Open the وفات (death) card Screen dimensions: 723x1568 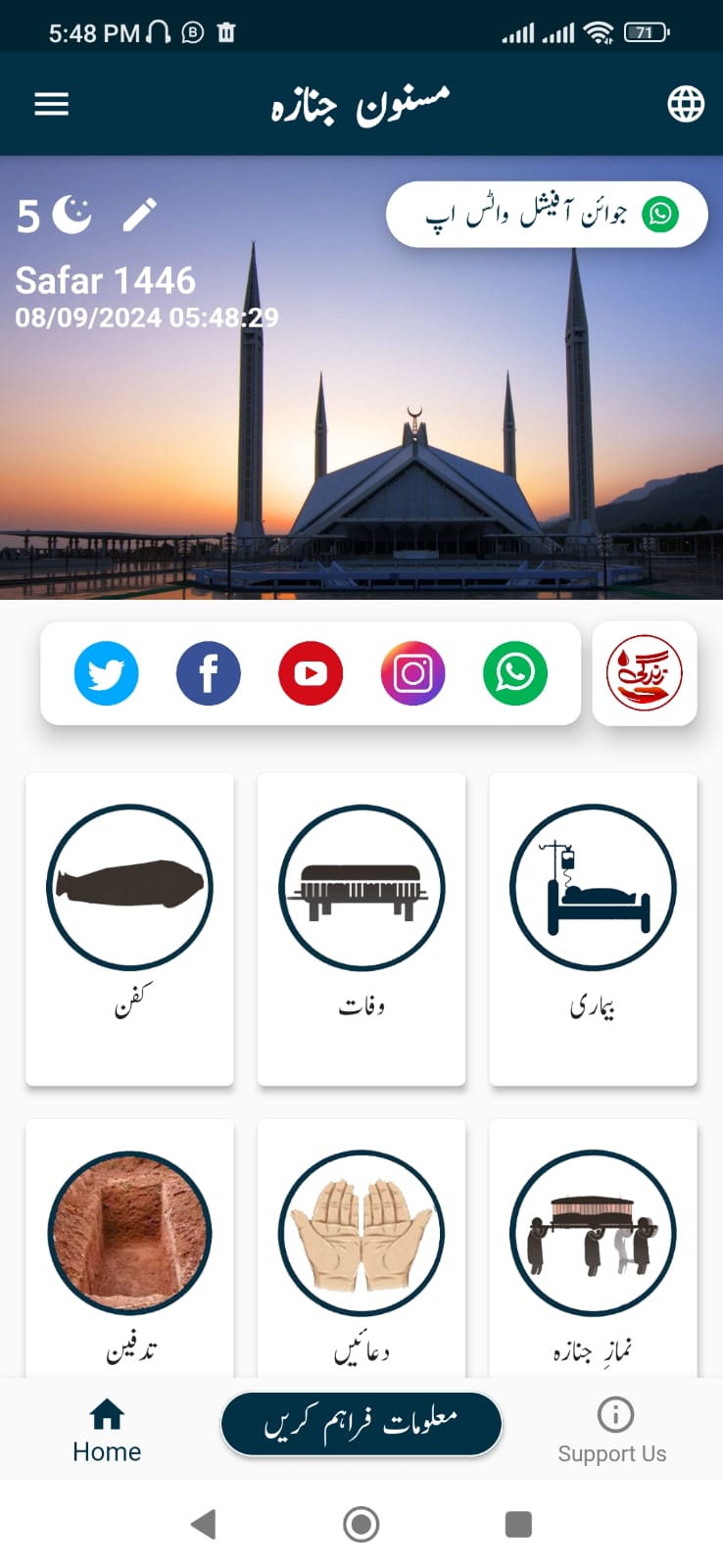pos(361,928)
